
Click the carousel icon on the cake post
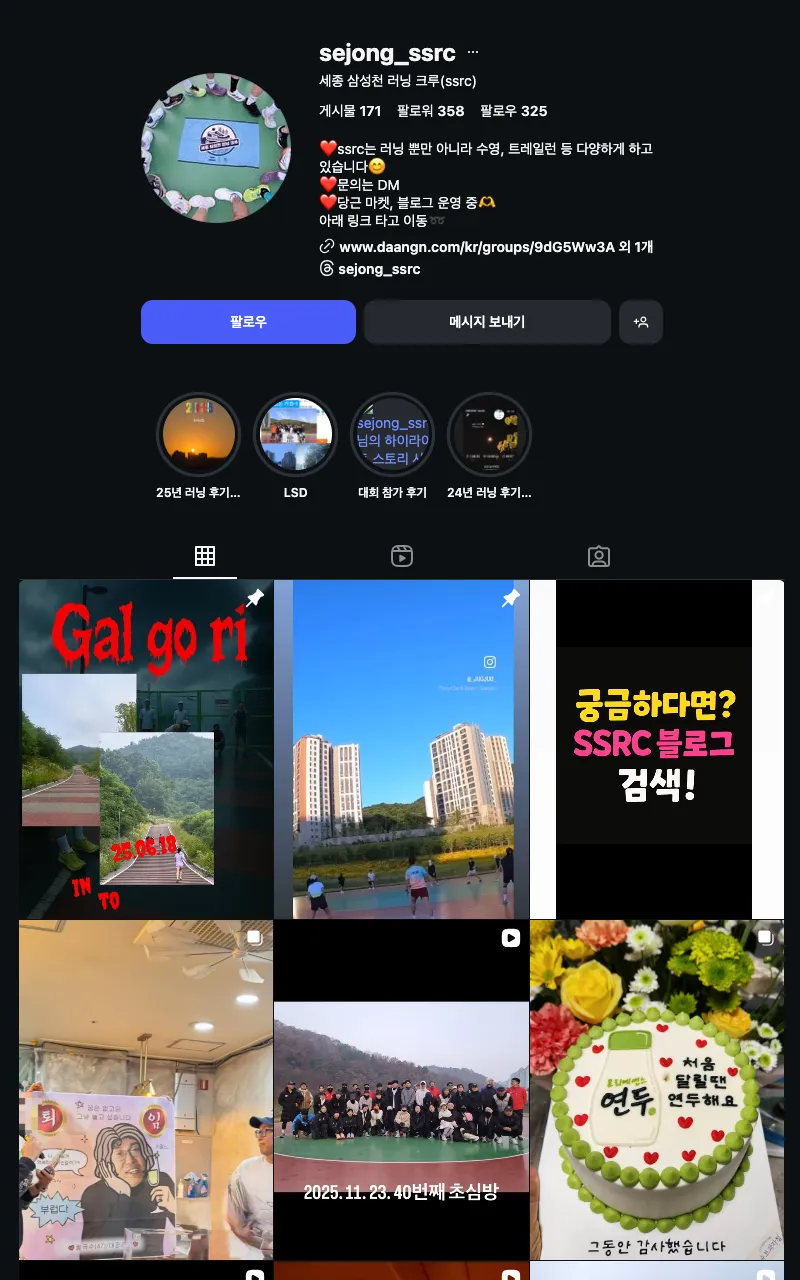[766, 938]
